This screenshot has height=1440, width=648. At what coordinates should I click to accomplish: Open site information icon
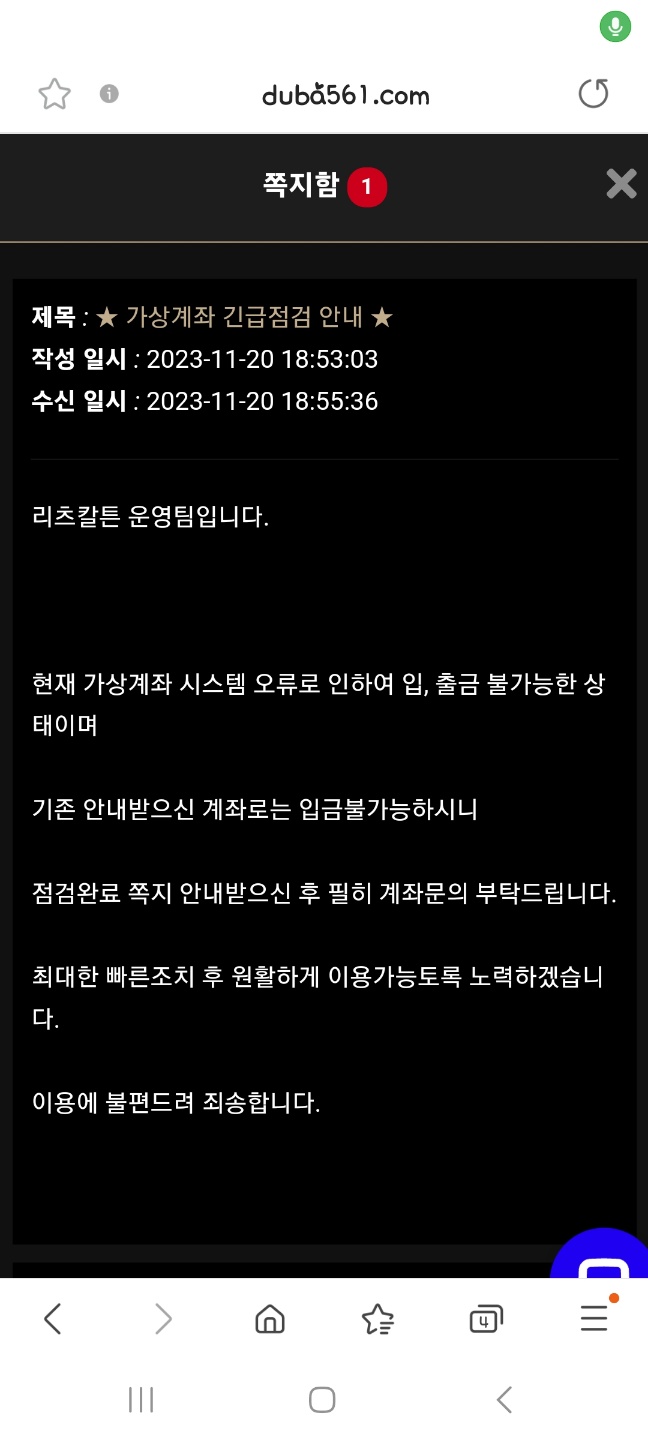[110, 94]
